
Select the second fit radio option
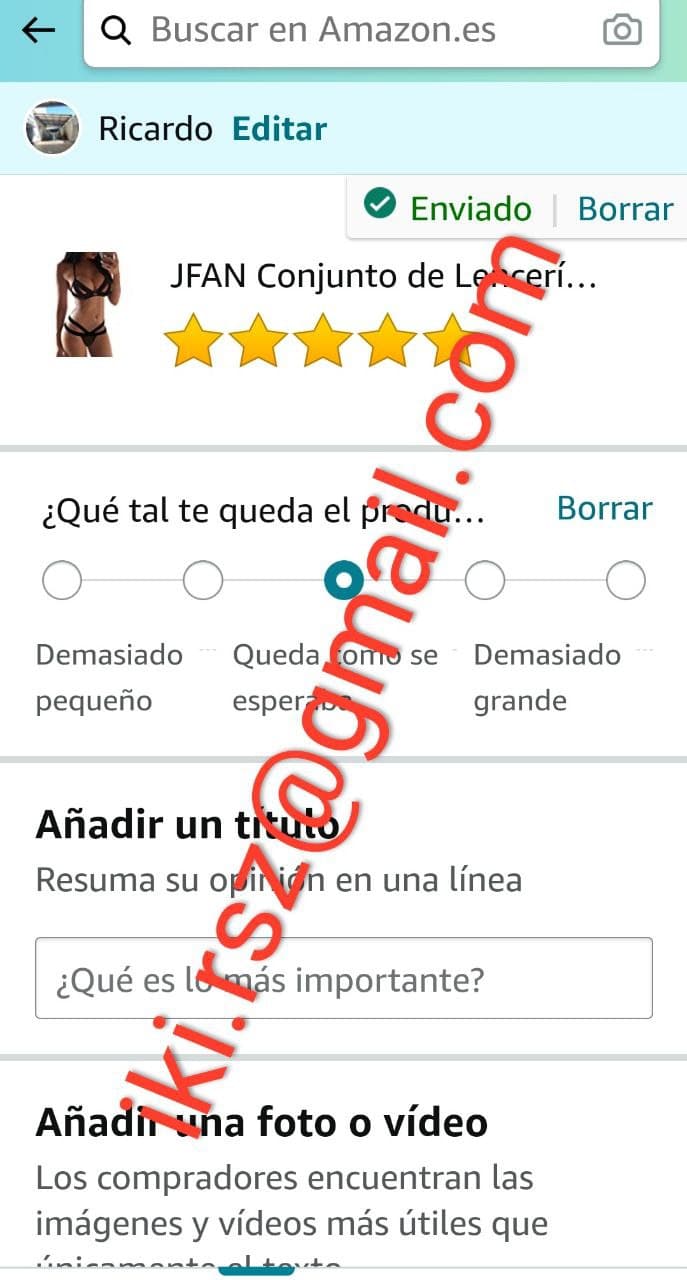(203, 580)
